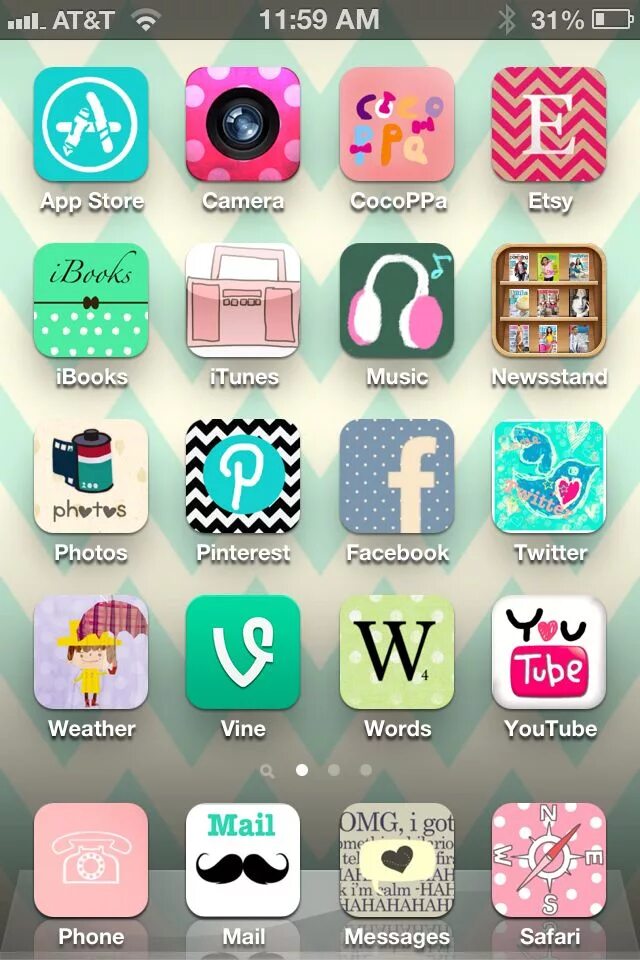The height and width of the screenshot is (960, 640).
Task: Launch the Twitter app
Action: coord(549,476)
